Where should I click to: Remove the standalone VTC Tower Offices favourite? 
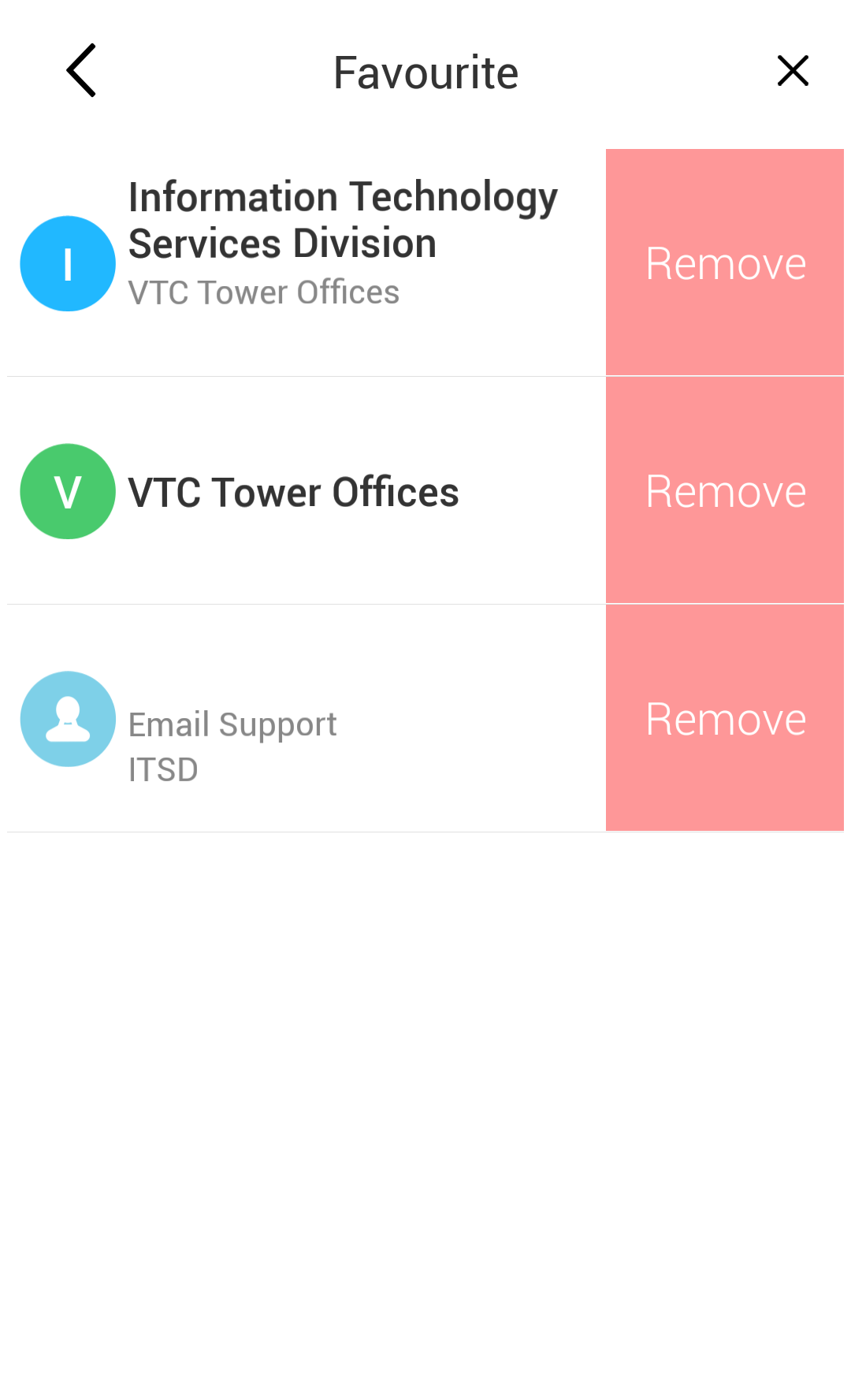pos(725,490)
